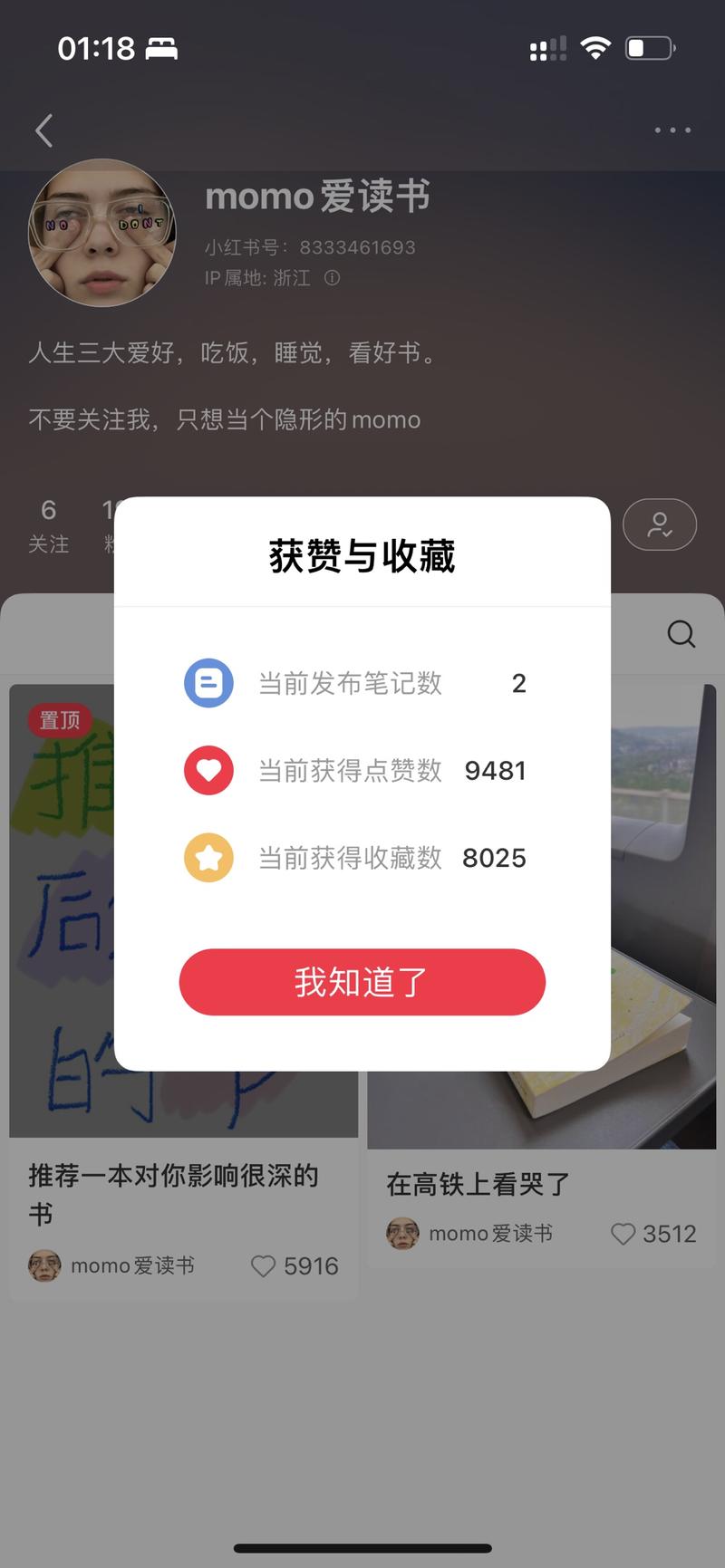The width and height of the screenshot is (725, 1568).
Task: Tap the back arrow at top left
Action: 43,130
